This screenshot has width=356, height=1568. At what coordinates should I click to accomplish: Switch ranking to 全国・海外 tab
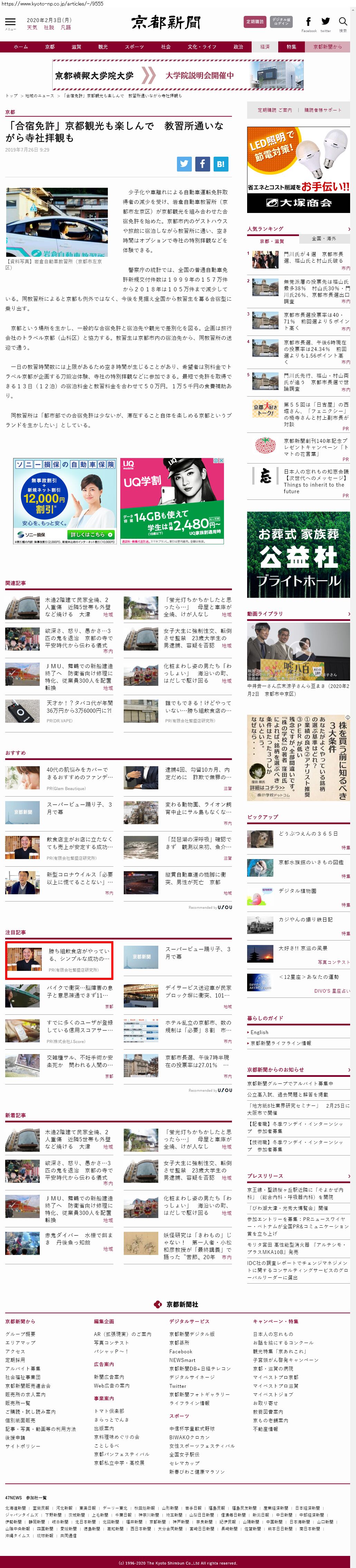[x=324, y=238]
